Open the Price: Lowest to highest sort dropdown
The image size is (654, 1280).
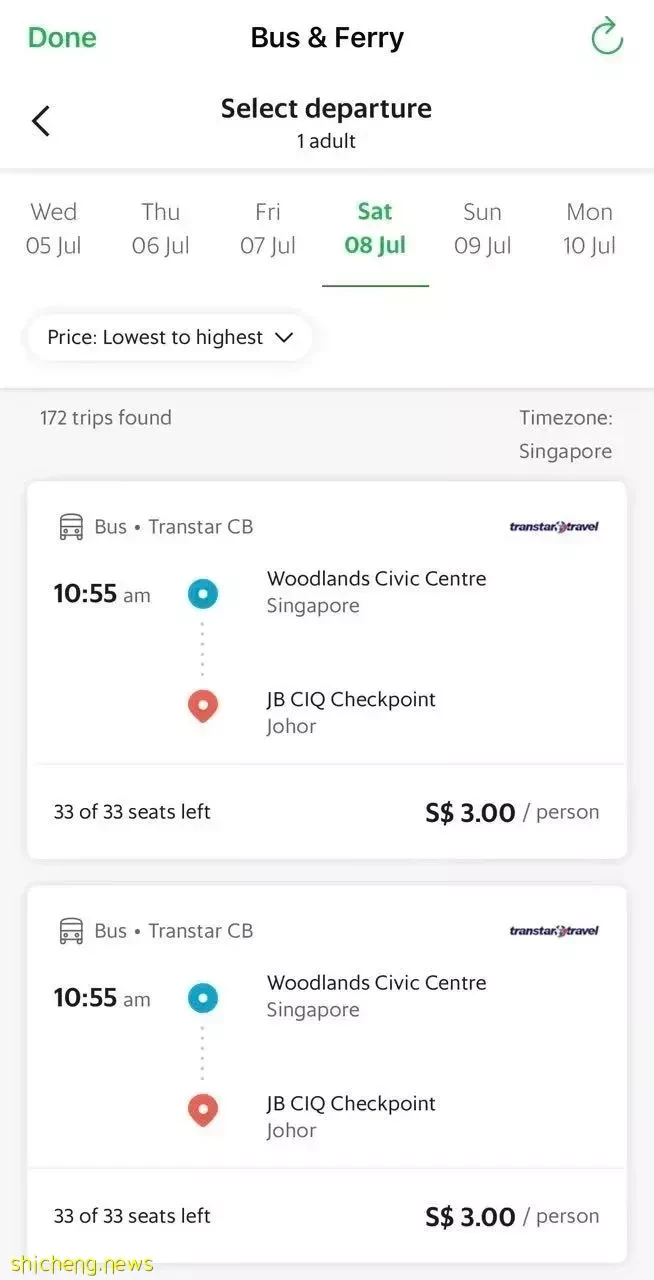170,338
